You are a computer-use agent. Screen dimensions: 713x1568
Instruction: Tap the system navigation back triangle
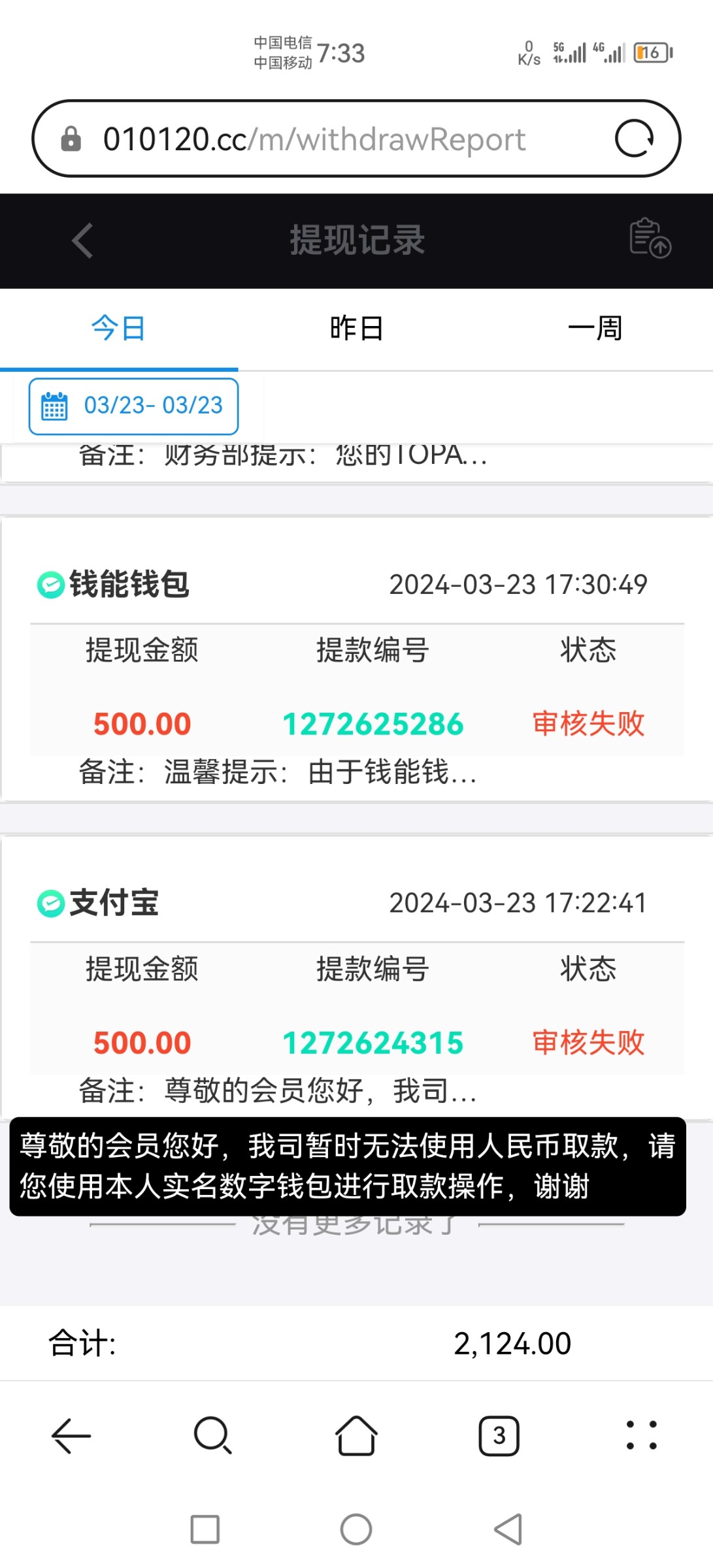coord(508,1529)
